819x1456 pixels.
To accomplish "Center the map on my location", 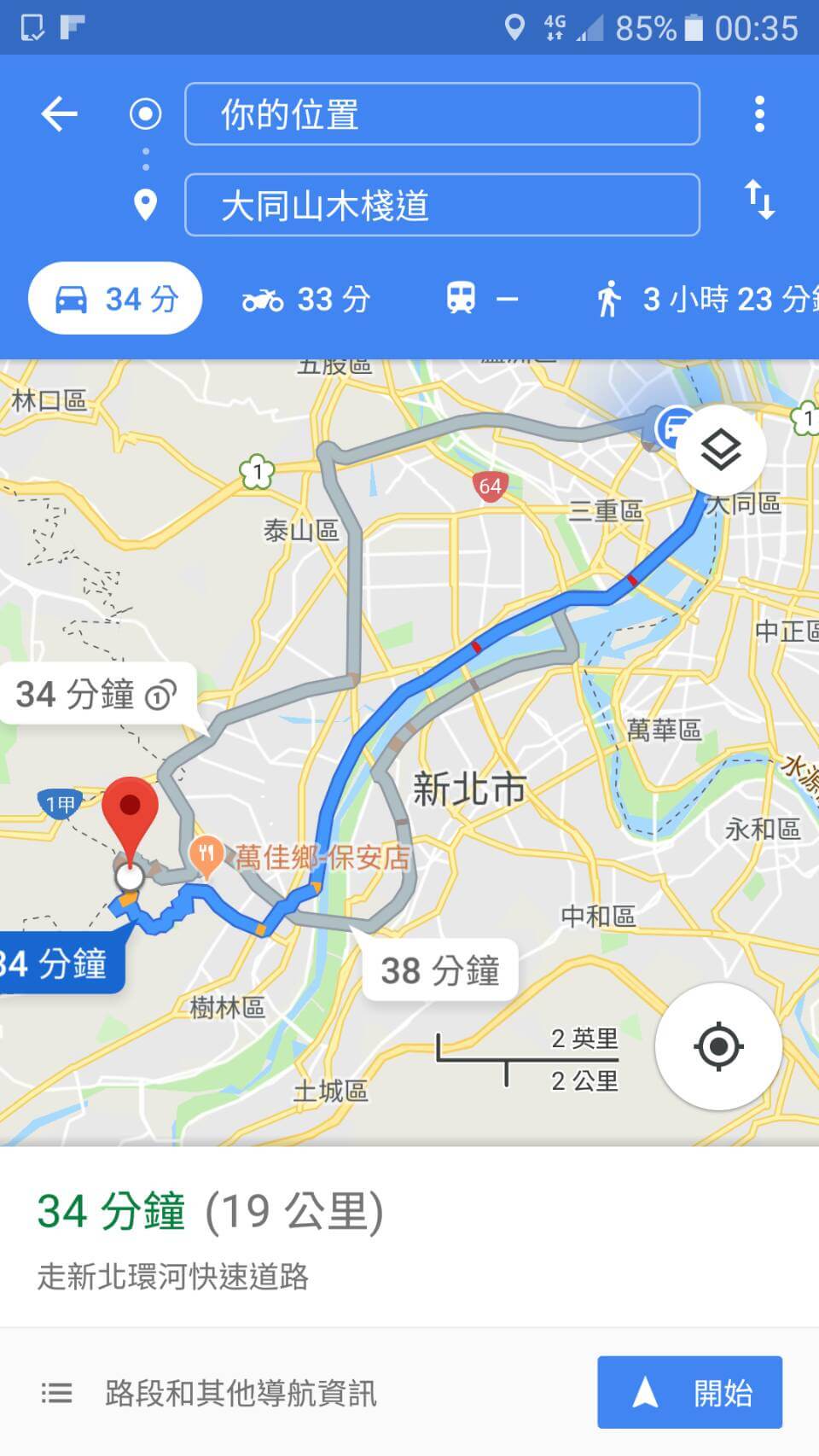I will tap(718, 1045).
